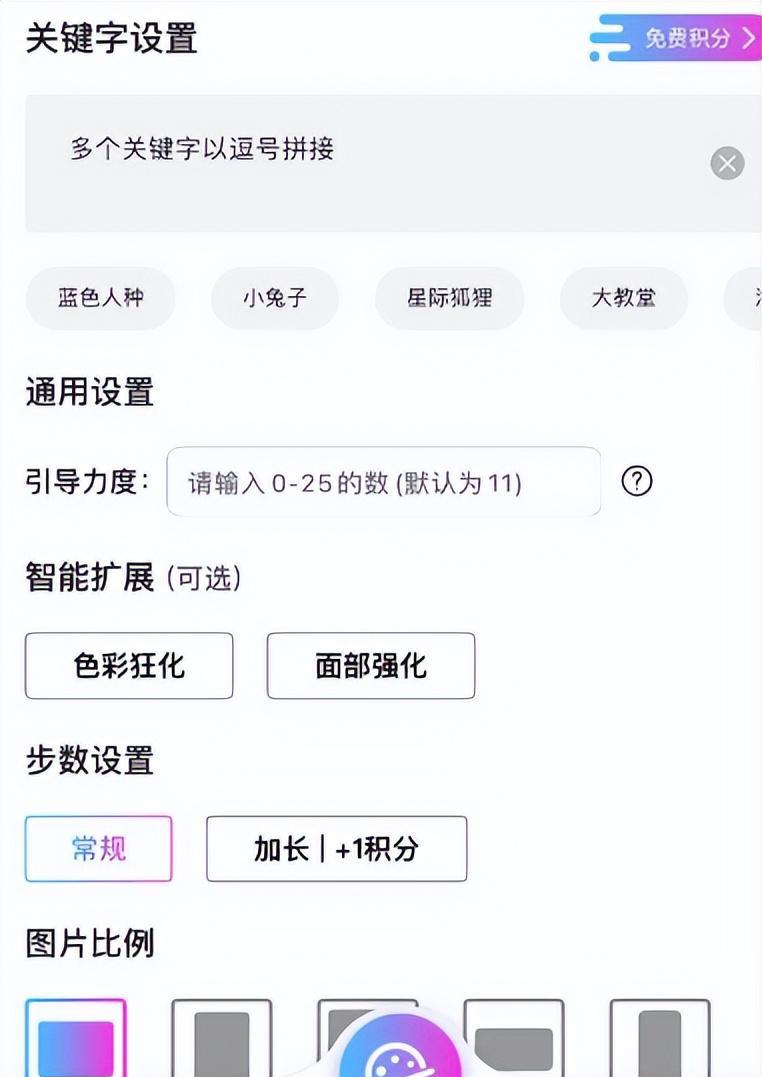Choose 加长 | +1积分 steps option
This screenshot has height=1077, width=762.
click(x=336, y=849)
